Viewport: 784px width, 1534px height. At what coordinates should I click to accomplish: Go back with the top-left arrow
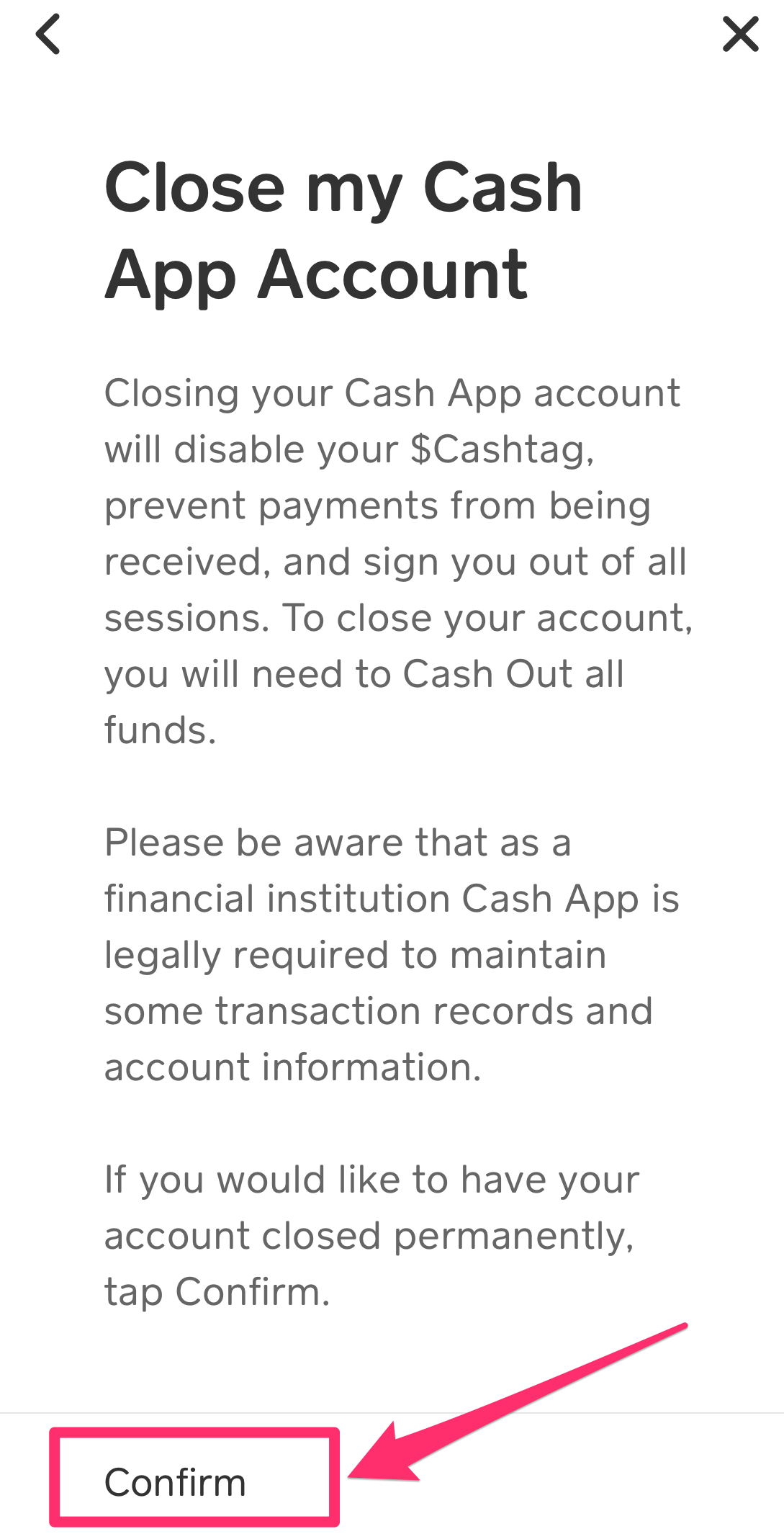click(x=48, y=35)
